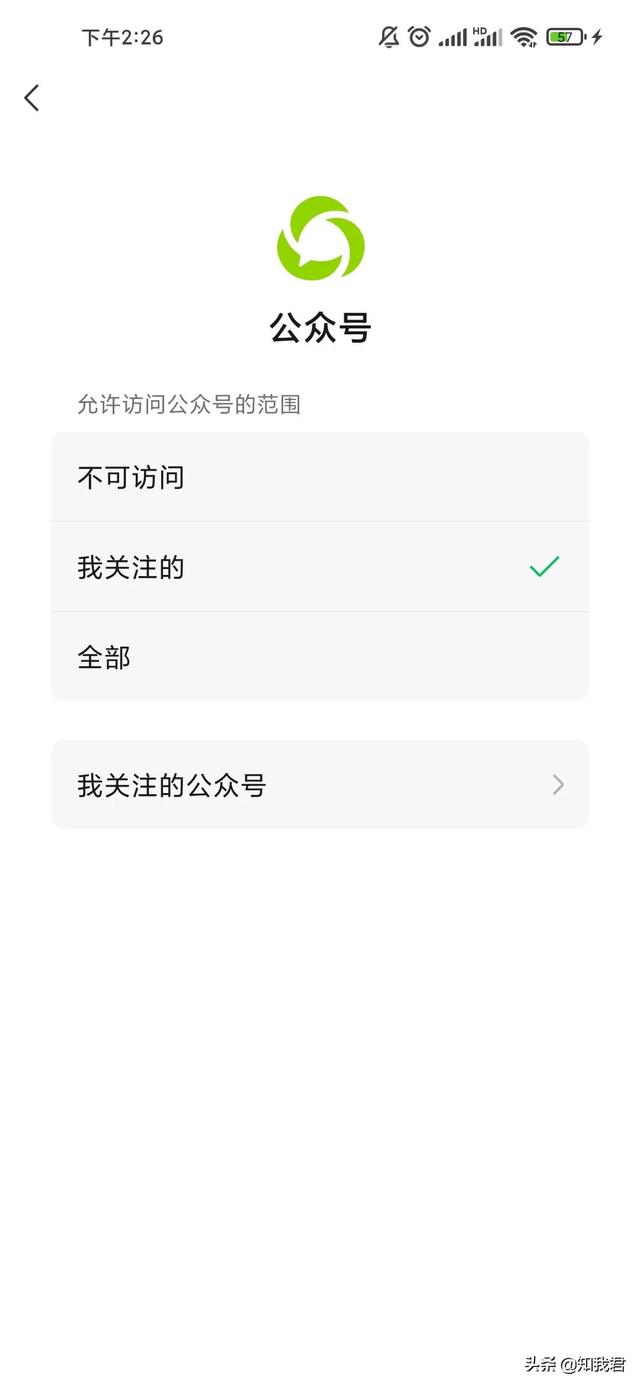This screenshot has height=1387, width=640.
Task: Go back using the top-left arrow
Action: coord(32,97)
